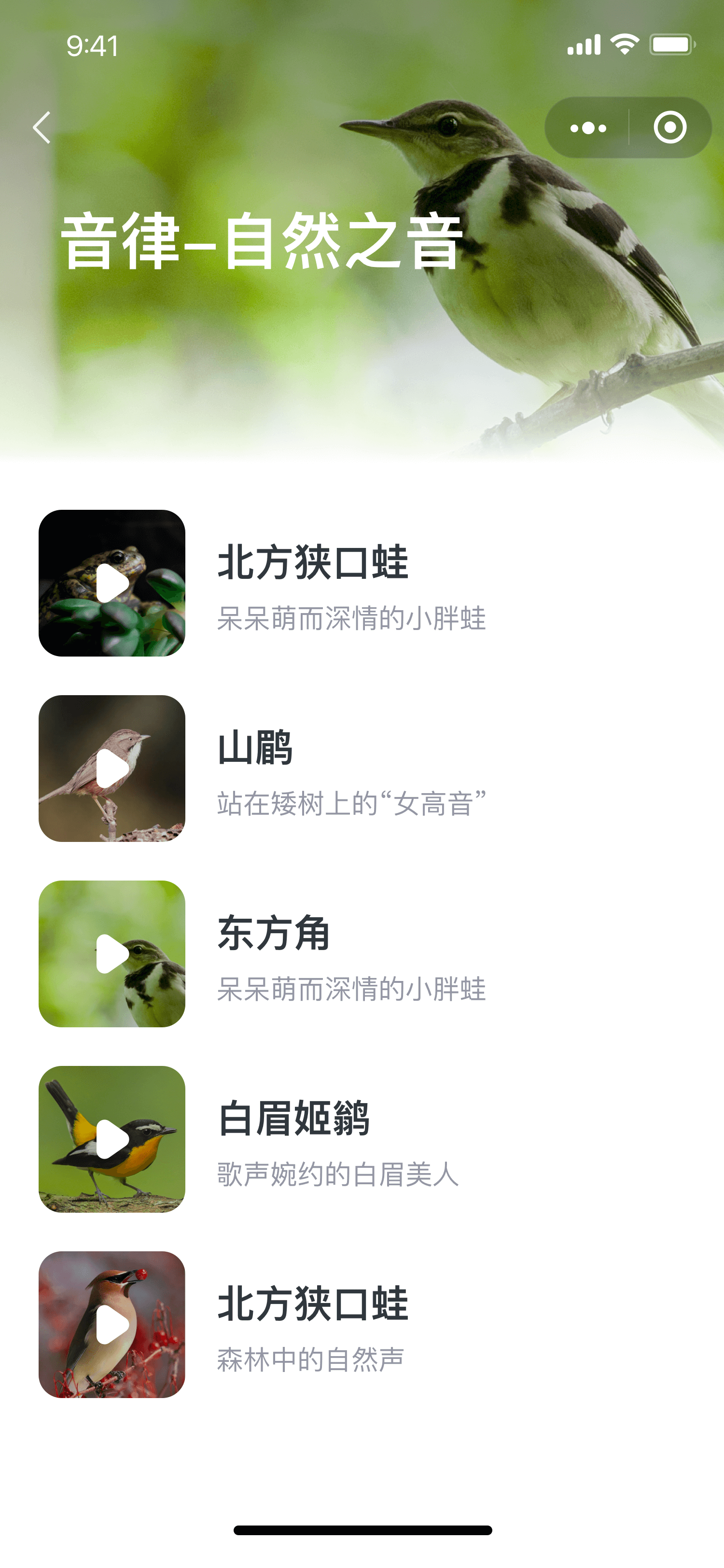
Task: Play the 东方角 sound clip
Action: pos(112,953)
